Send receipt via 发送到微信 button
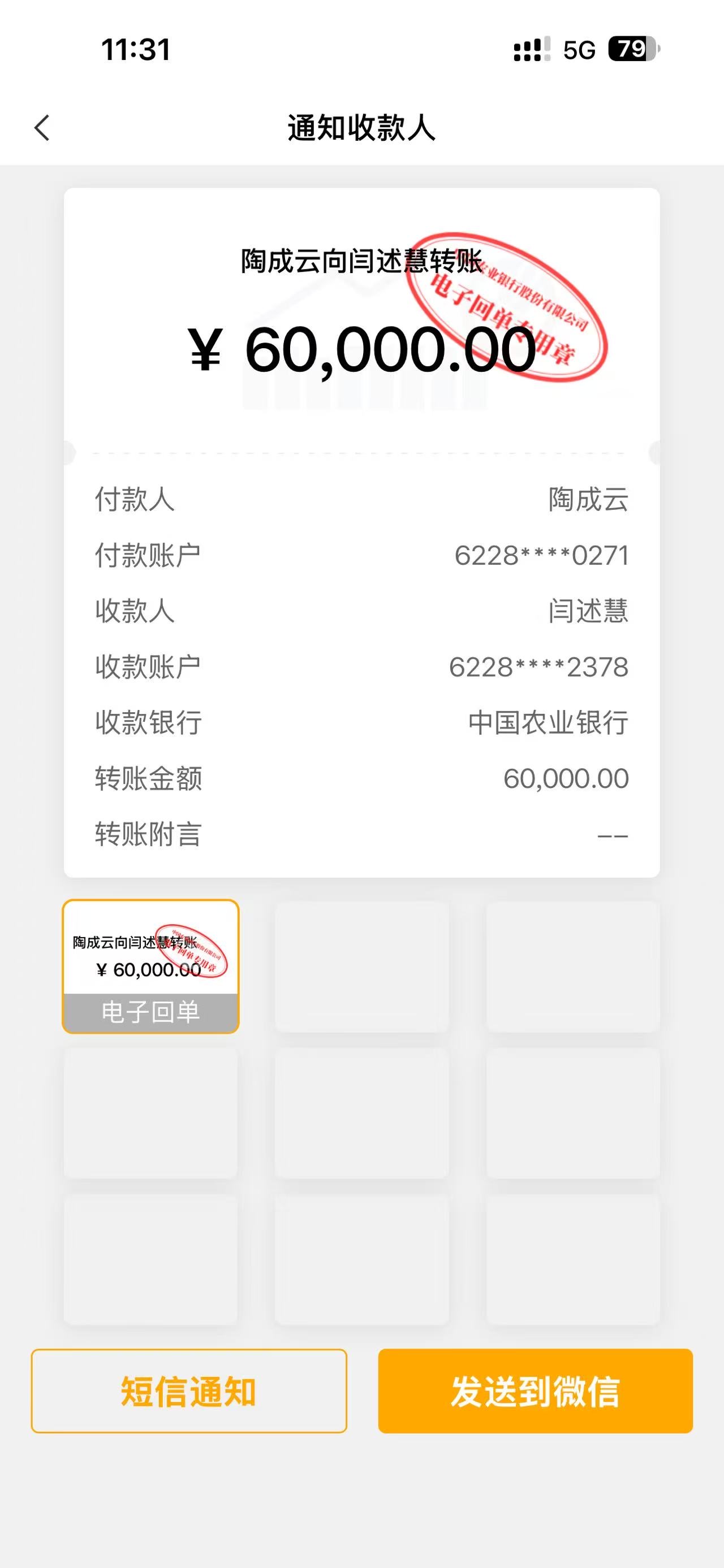Image resolution: width=724 pixels, height=1568 pixels. pos(535,1391)
